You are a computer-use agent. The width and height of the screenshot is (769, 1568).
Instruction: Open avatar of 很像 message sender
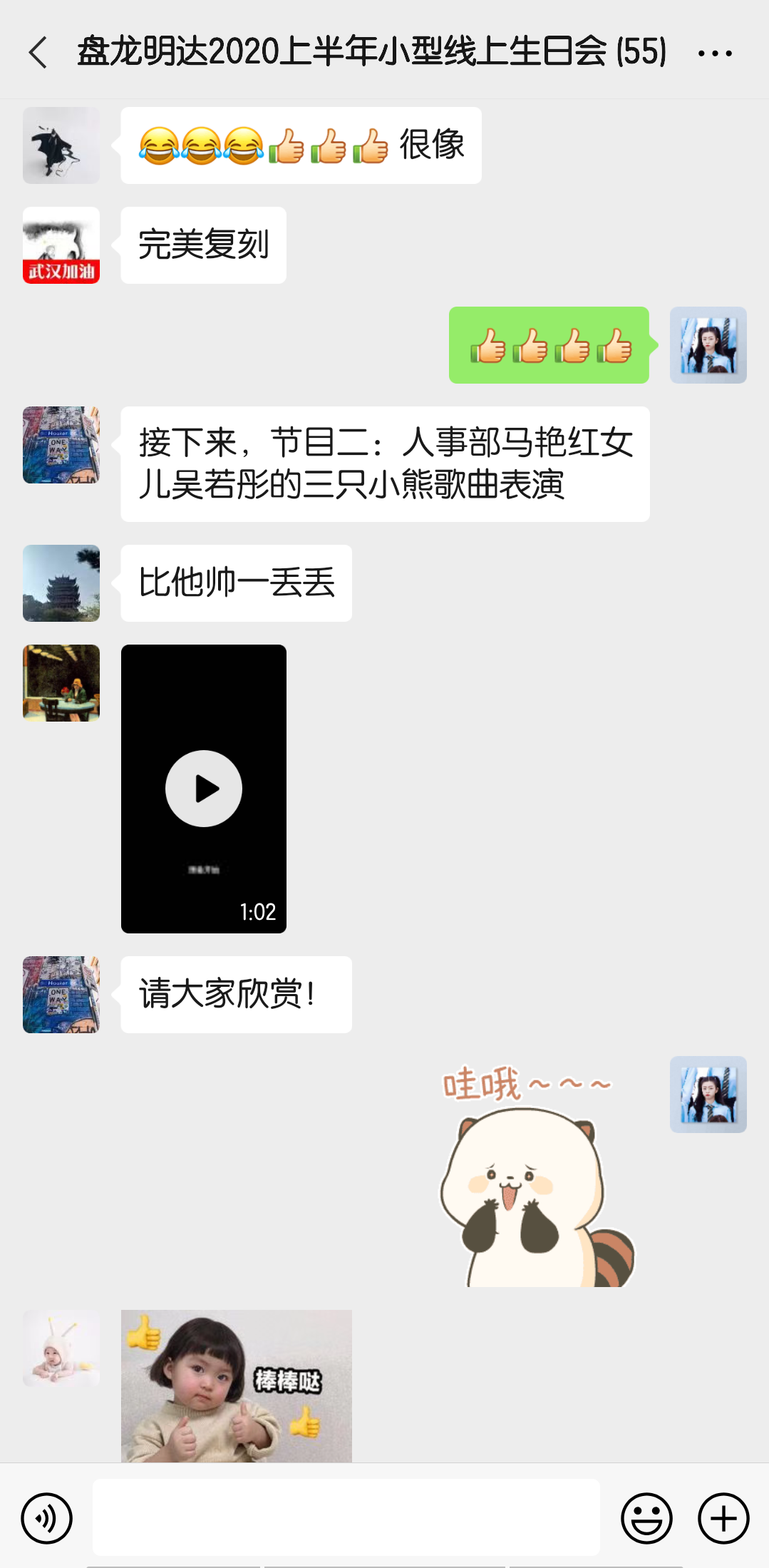coord(61,145)
